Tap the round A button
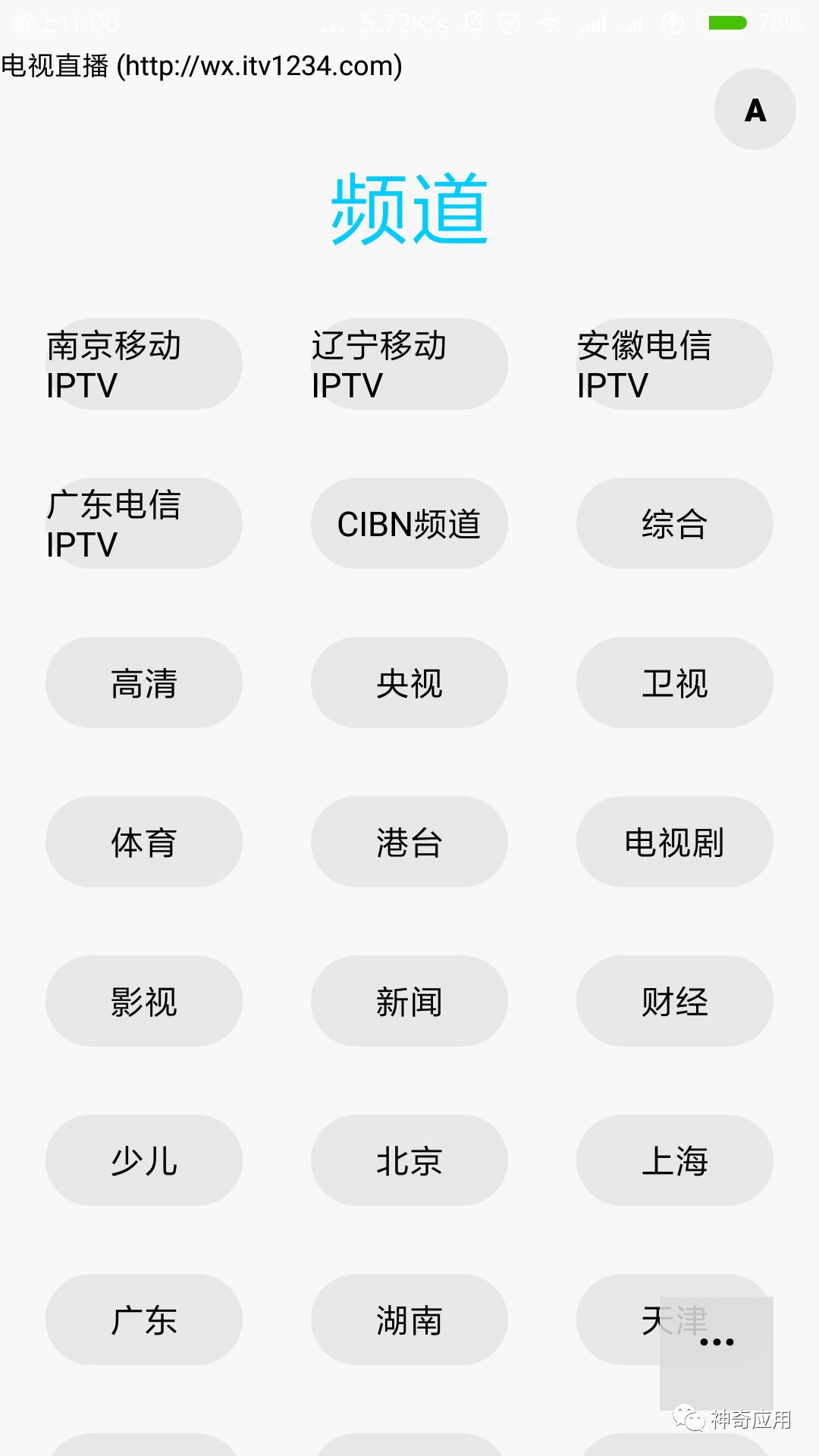 [x=755, y=109]
